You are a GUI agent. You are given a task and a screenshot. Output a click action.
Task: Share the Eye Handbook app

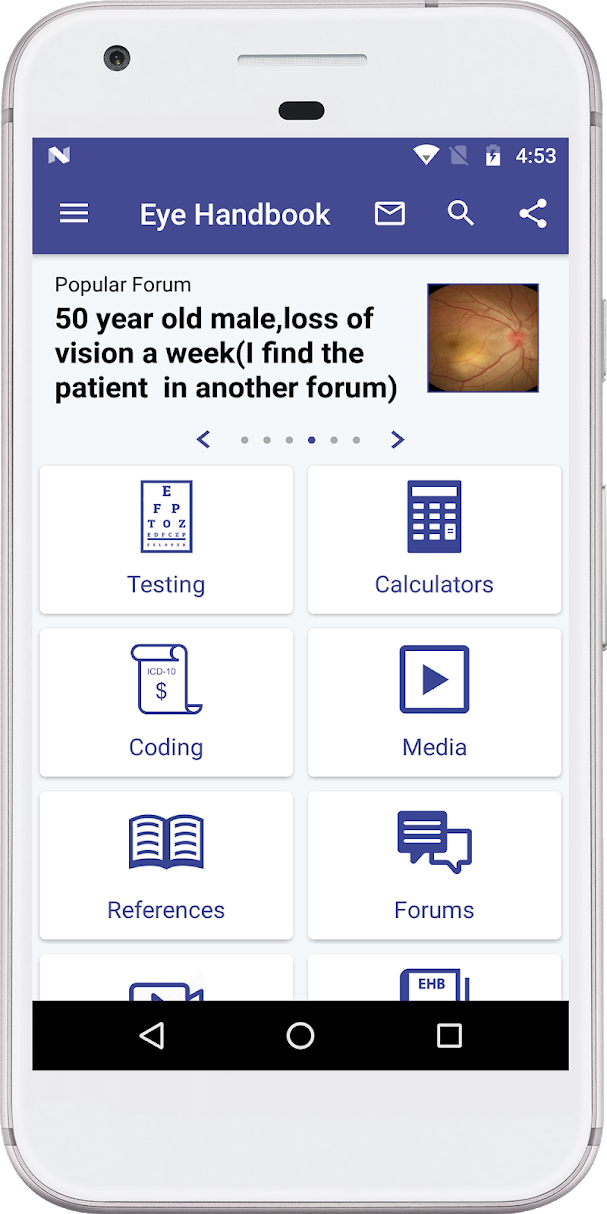tap(533, 213)
